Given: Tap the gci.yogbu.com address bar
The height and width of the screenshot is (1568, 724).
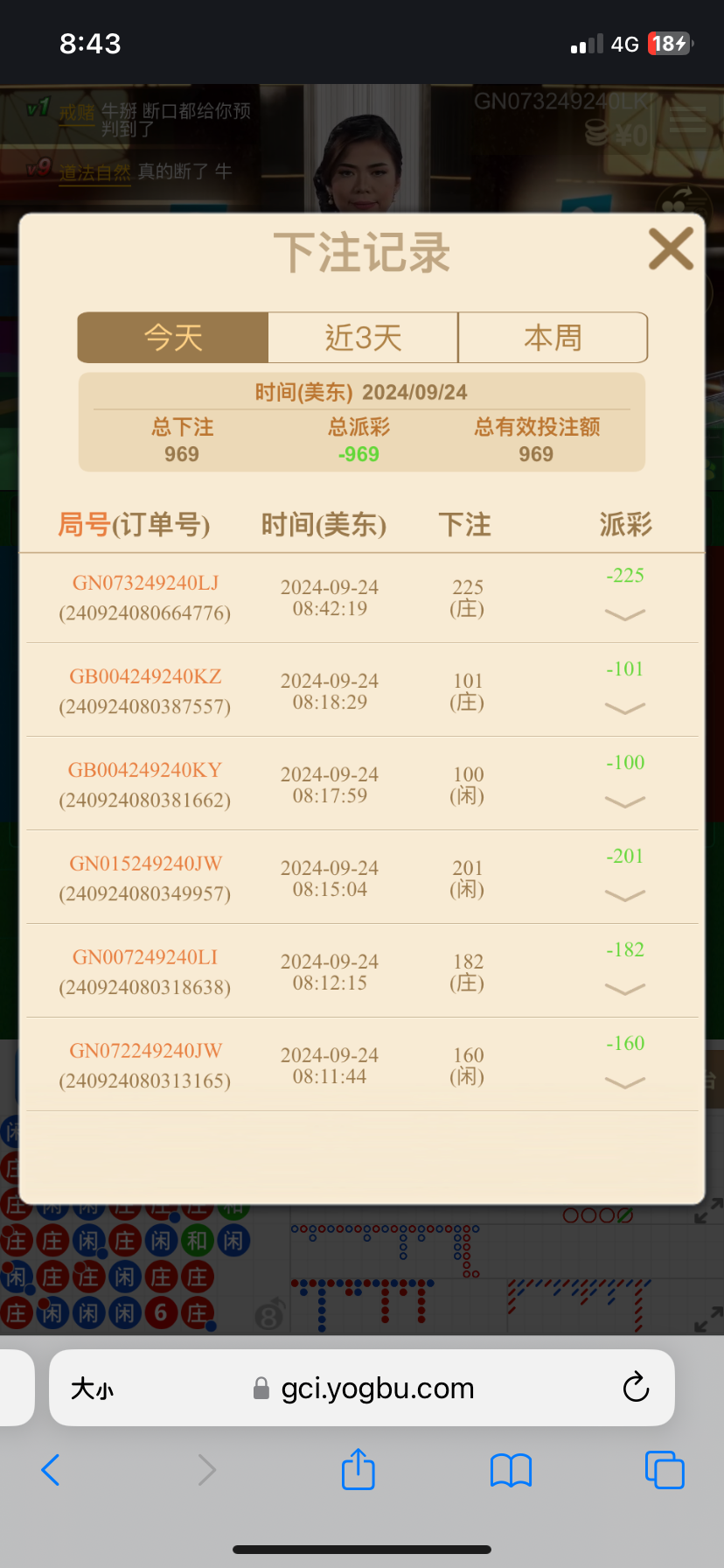Looking at the screenshot, I should 376,1389.
